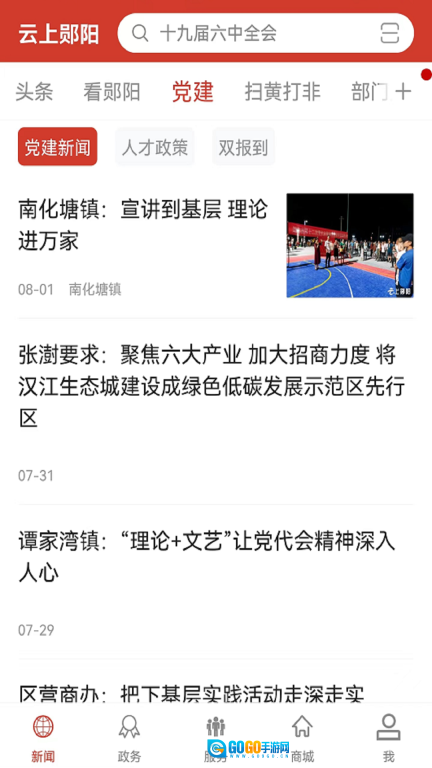The image size is (432, 768).
Task: Select the 党建新闻 chip
Action: 58,147
